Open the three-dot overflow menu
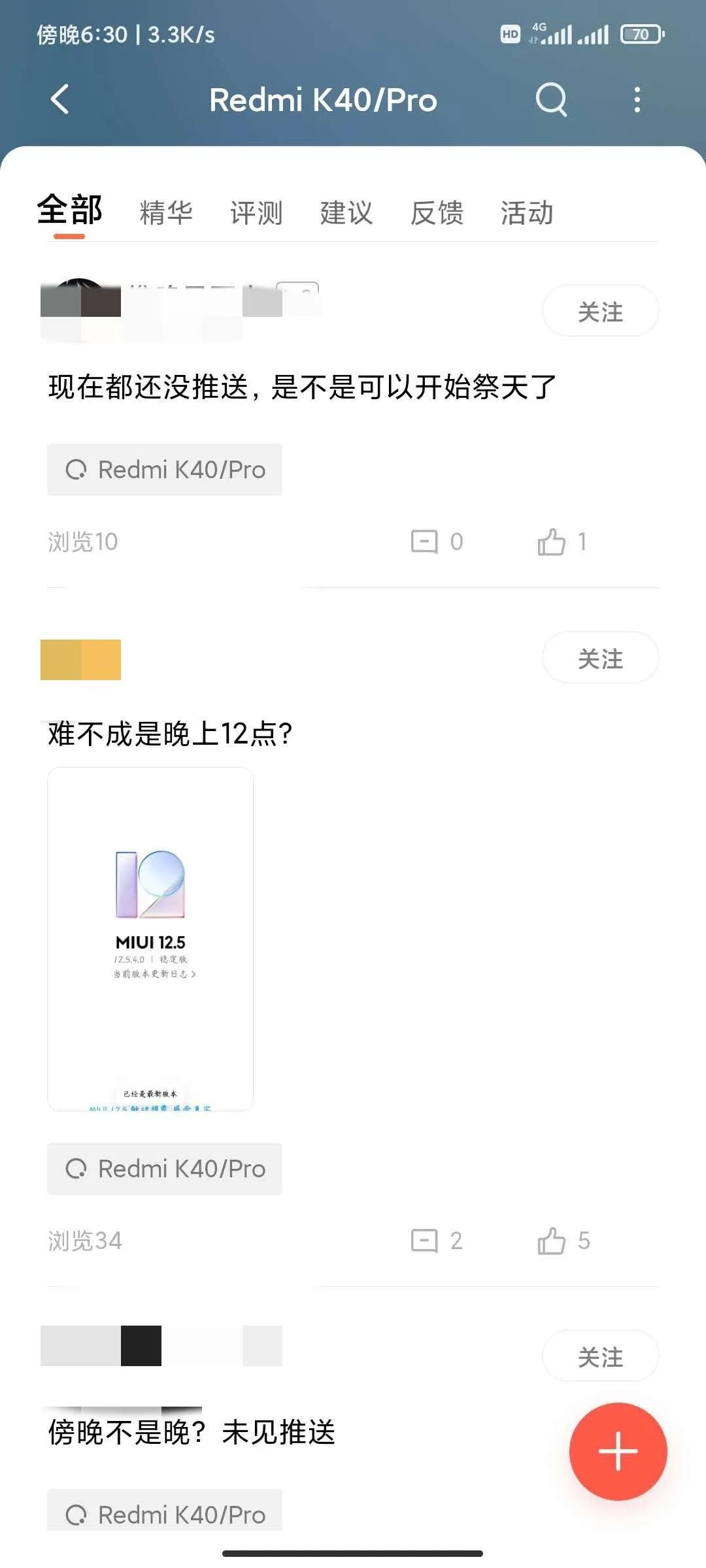The width and height of the screenshot is (706, 1568). pyautogui.click(x=637, y=100)
